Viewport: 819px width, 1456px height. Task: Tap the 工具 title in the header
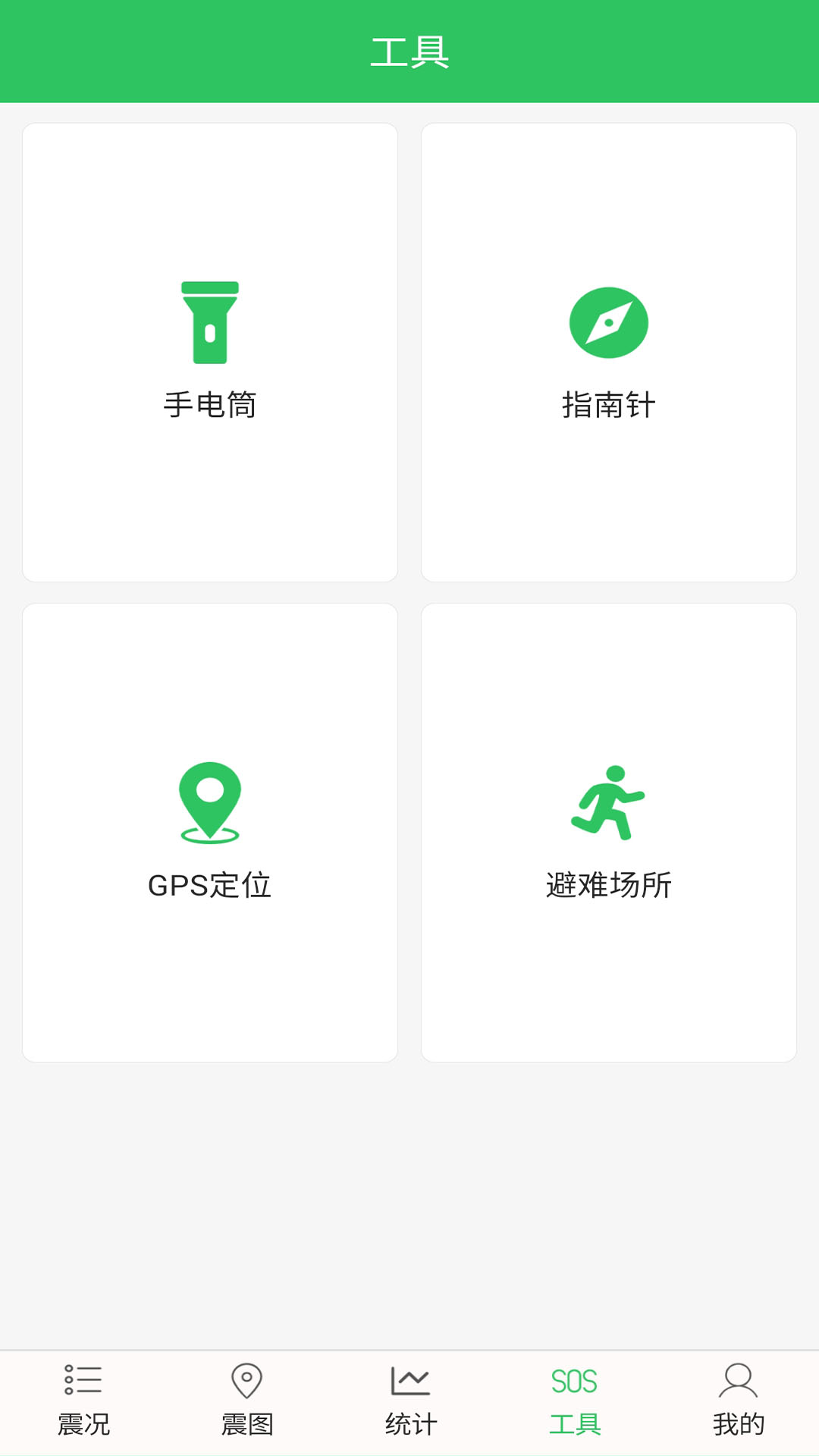(x=409, y=53)
